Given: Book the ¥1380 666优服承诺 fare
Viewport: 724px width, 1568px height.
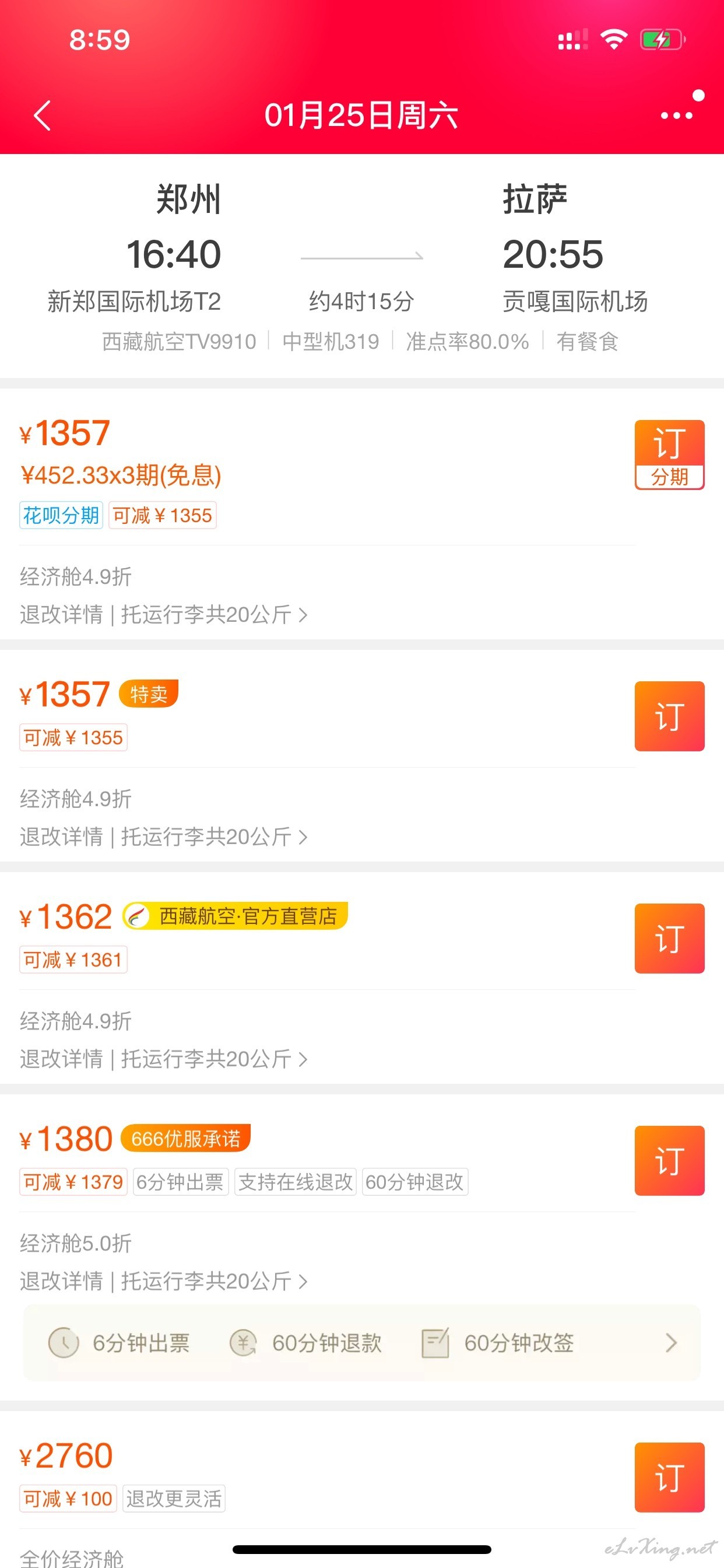Looking at the screenshot, I should click(x=669, y=1160).
